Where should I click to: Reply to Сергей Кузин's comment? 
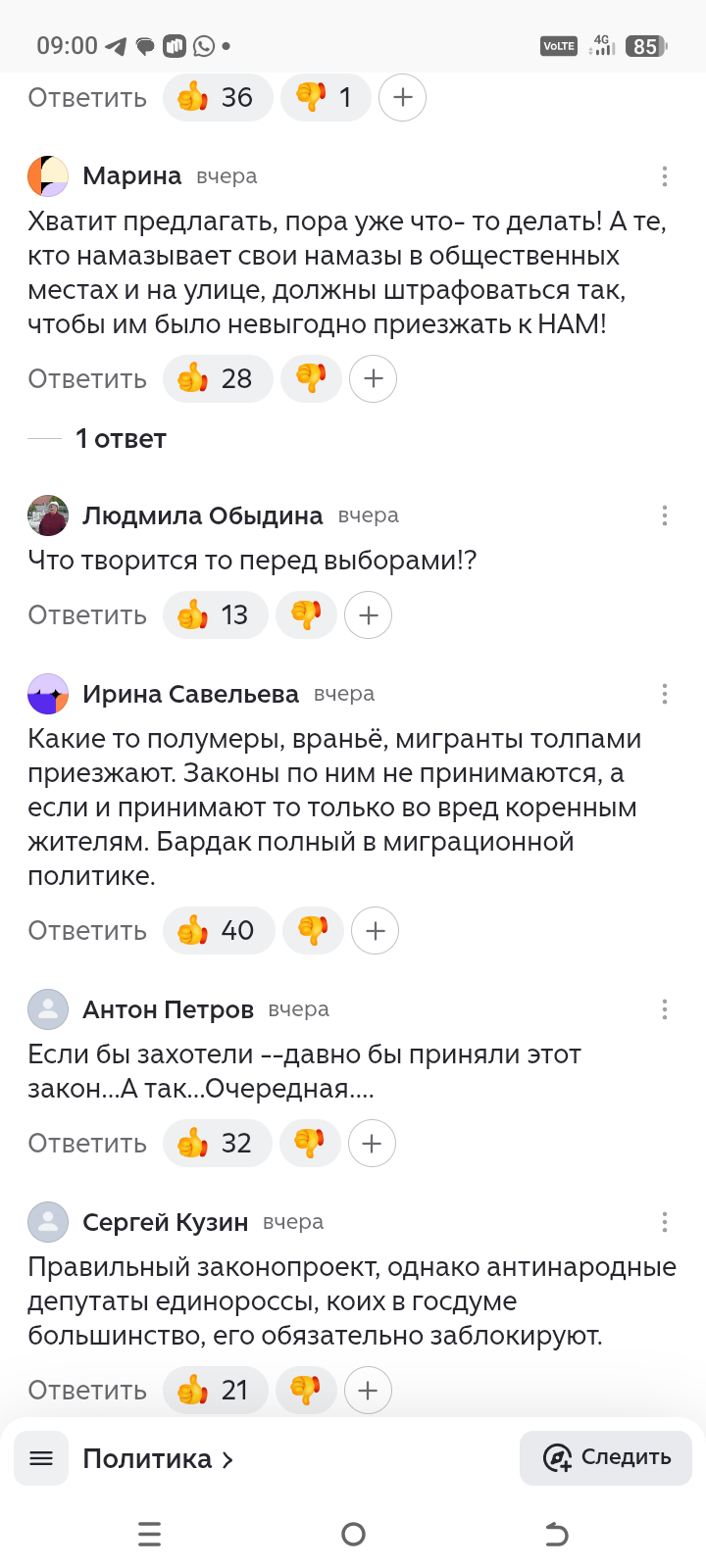[x=87, y=1391]
